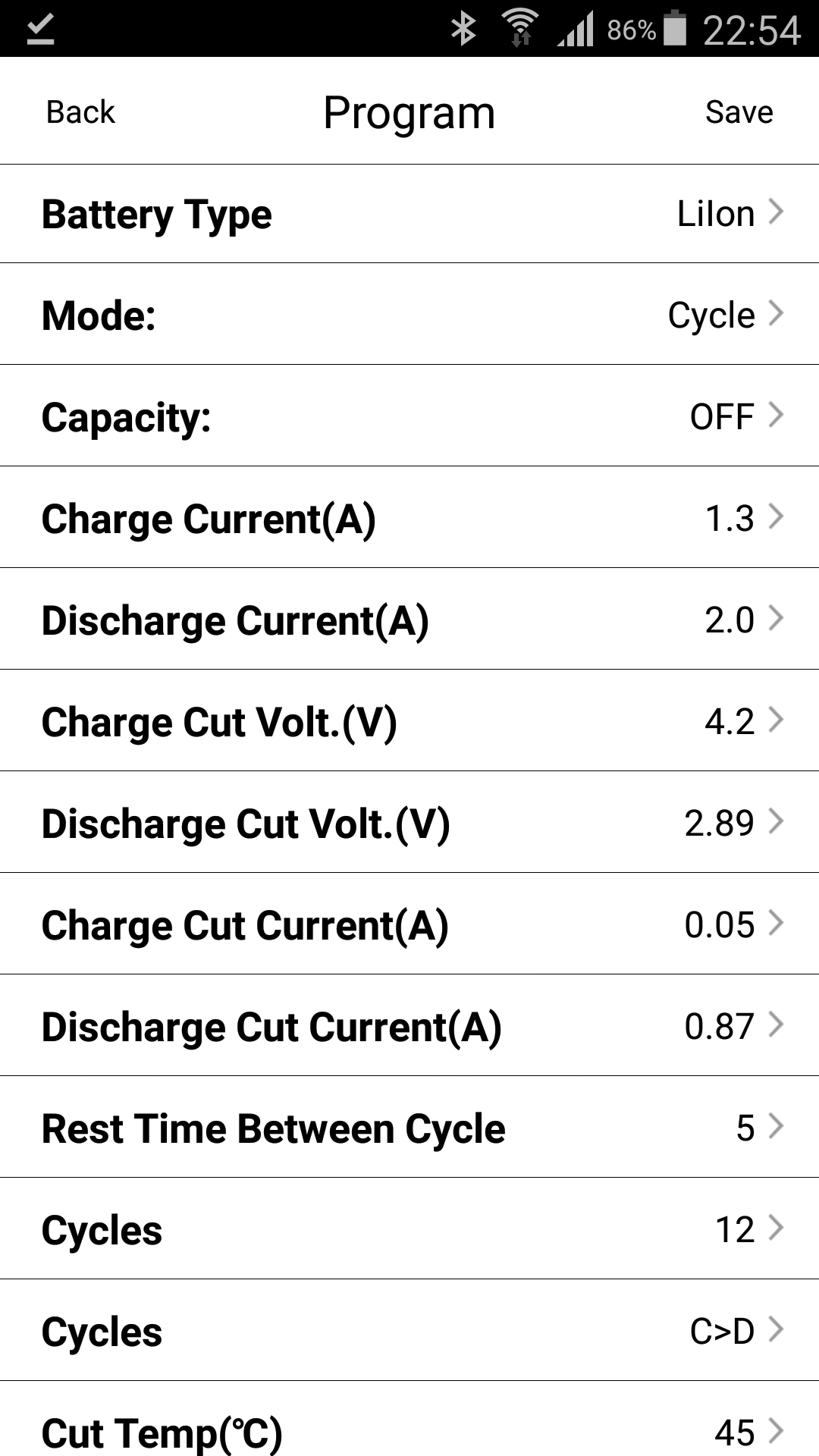Open Rest Time Between Cycle
Screen dimensions: 819x1456
(409, 1128)
